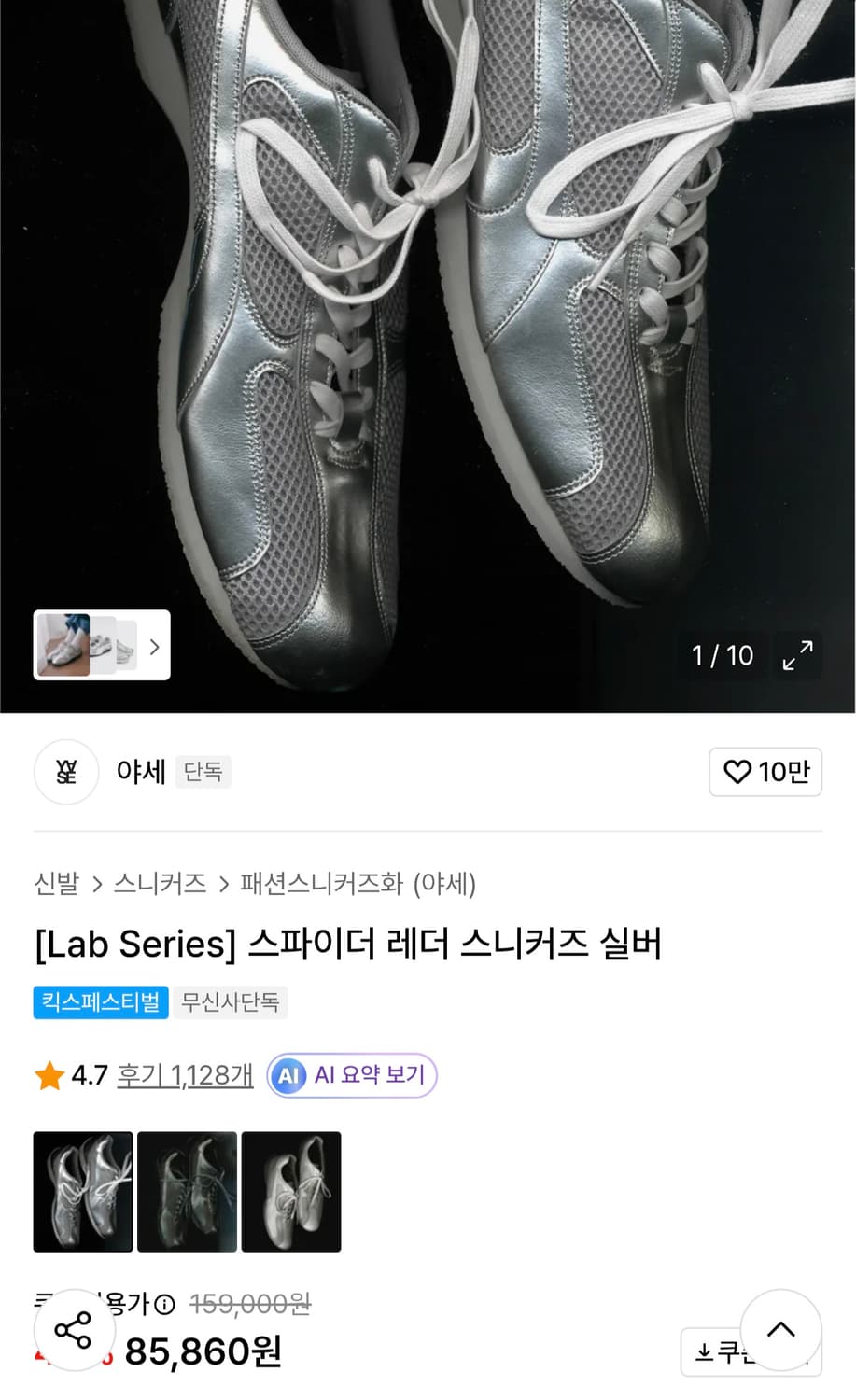Select the first silver sneakers thumbnail
The height and width of the screenshot is (1400, 856).
pyautogui.click(x=83, y=1193)
